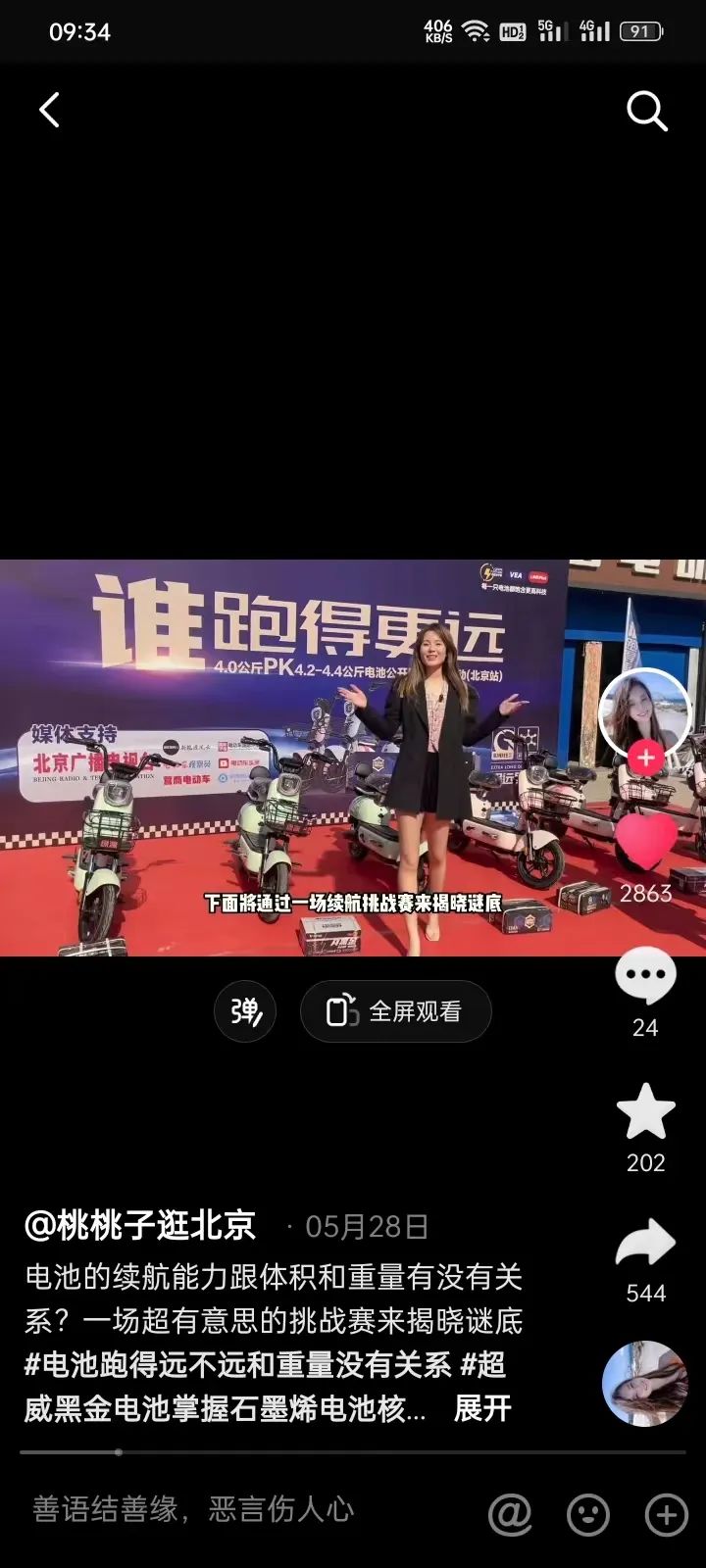Like the video with the heart icon
Screen dimensions: 706x1568
(645, 841)
